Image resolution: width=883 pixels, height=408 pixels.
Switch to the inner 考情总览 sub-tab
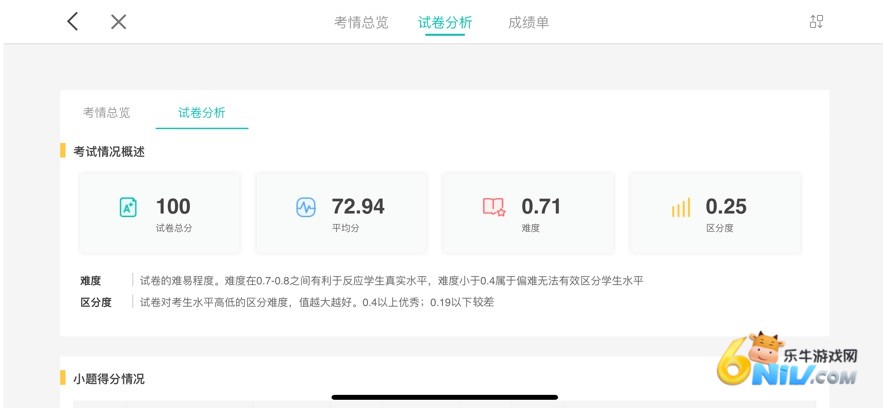tap(106, 113)
